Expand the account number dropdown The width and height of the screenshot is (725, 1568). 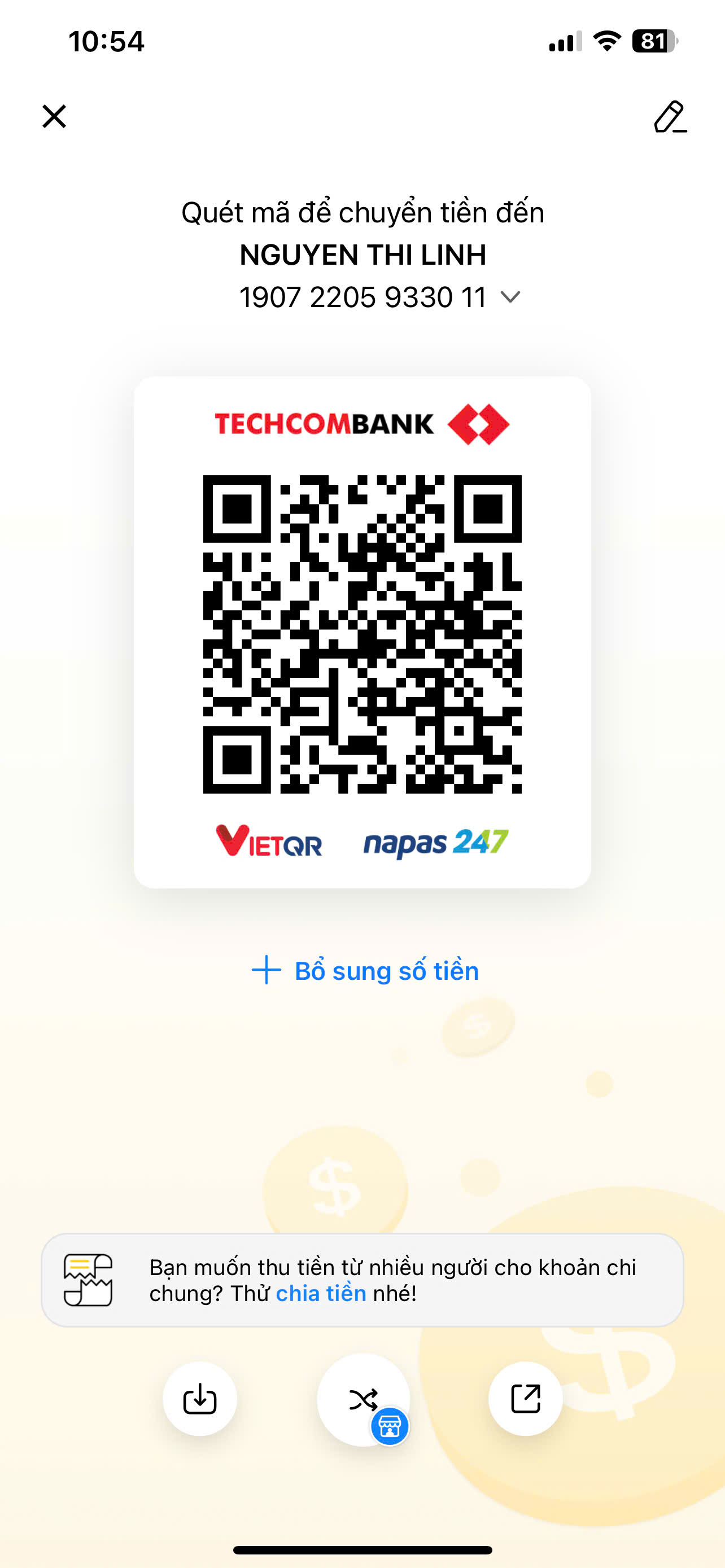click(x=510, y=297)
